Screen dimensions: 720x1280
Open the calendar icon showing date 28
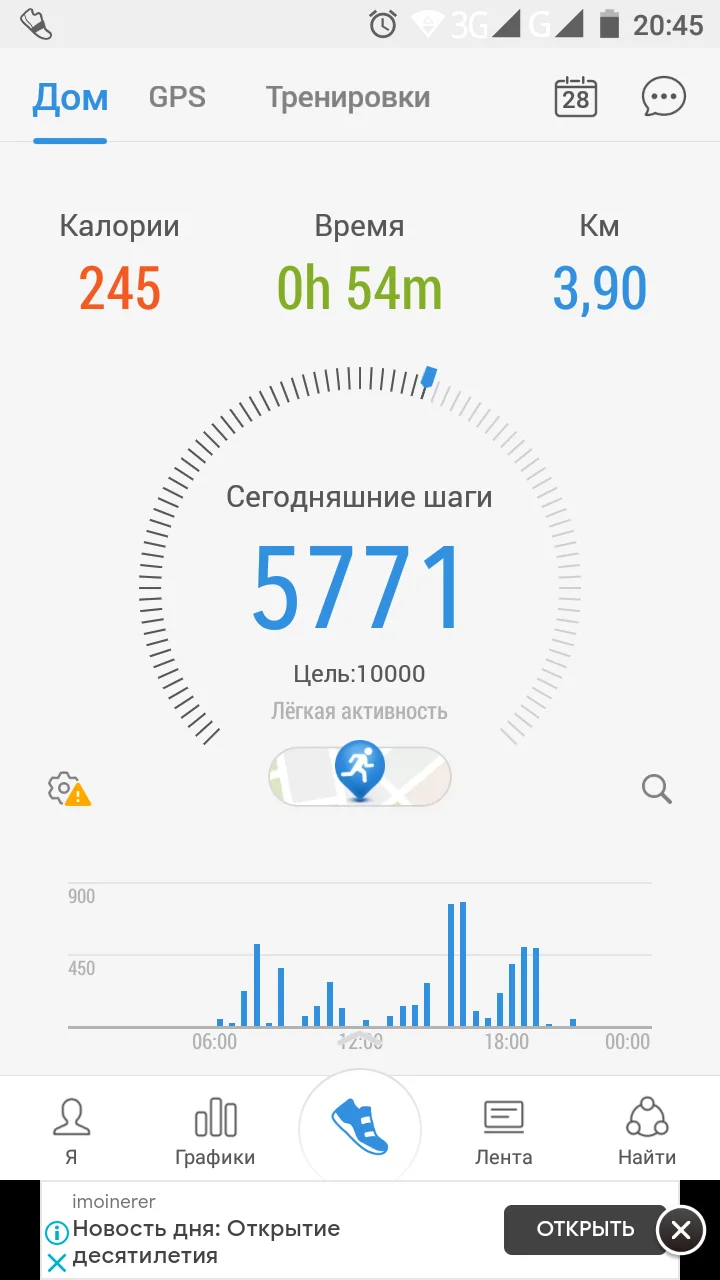pos(574,96)
